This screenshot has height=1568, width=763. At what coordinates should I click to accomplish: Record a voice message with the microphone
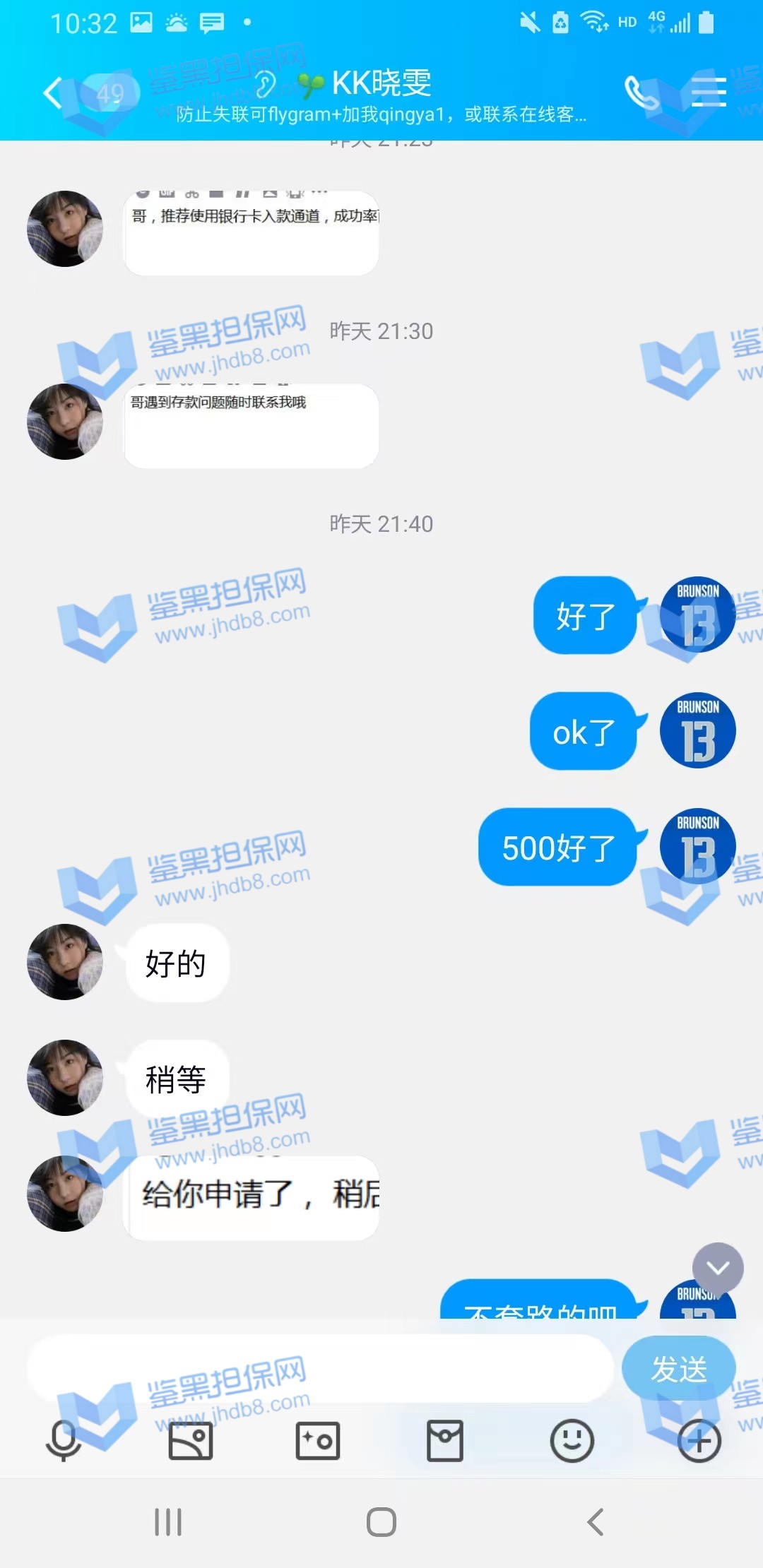pyautogui.click(x=64, y=1441)
